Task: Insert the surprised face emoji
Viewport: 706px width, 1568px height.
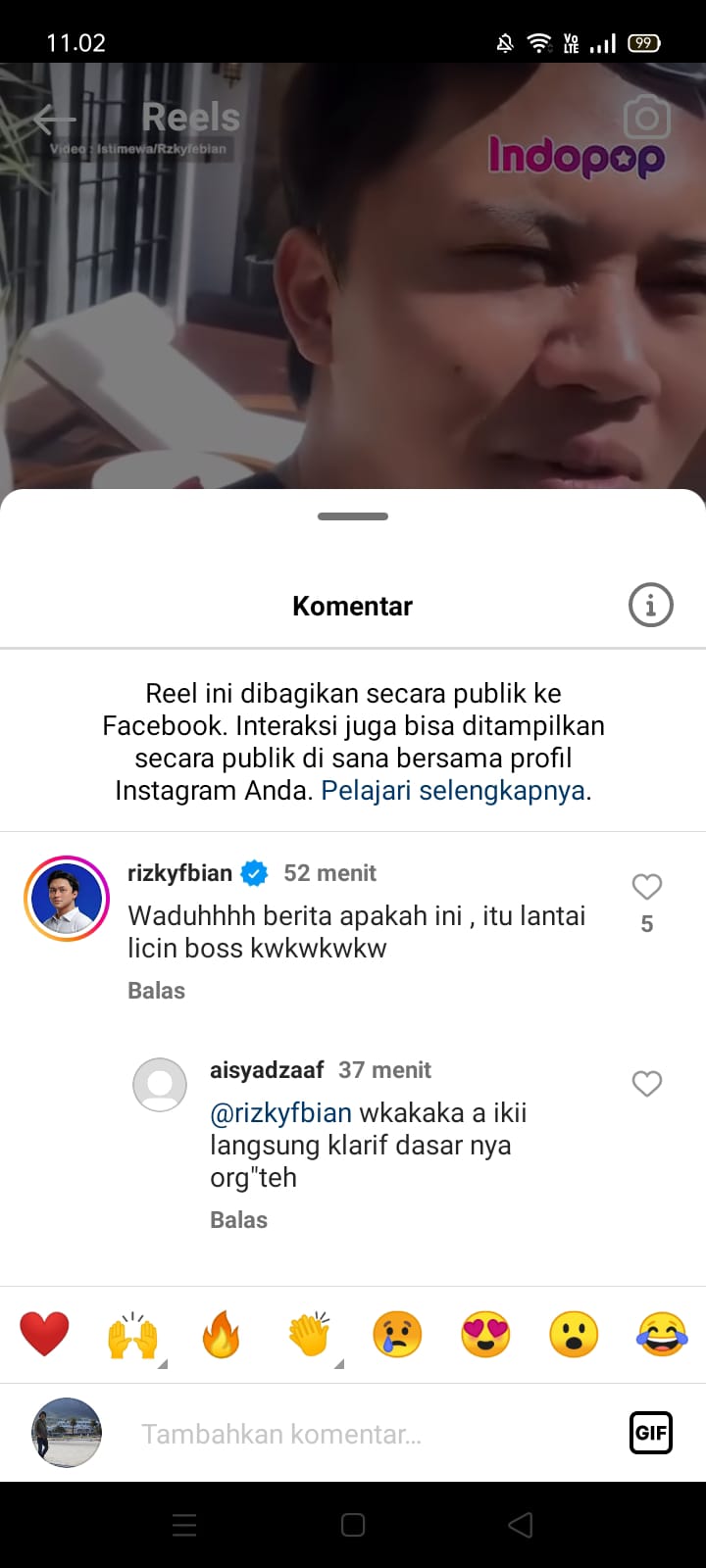Action: 574,1335
